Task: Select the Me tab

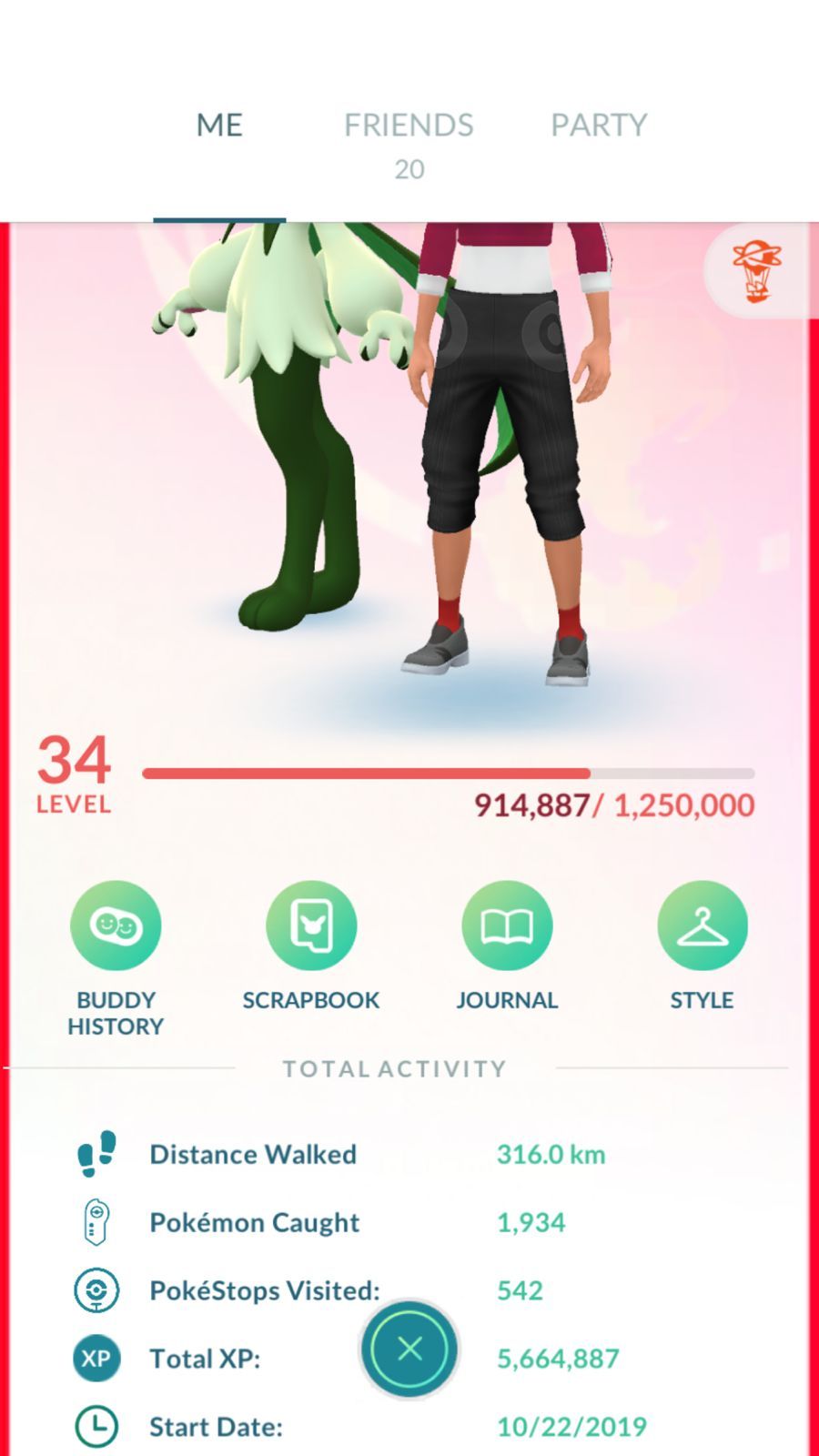Action: tap(219, 126)
